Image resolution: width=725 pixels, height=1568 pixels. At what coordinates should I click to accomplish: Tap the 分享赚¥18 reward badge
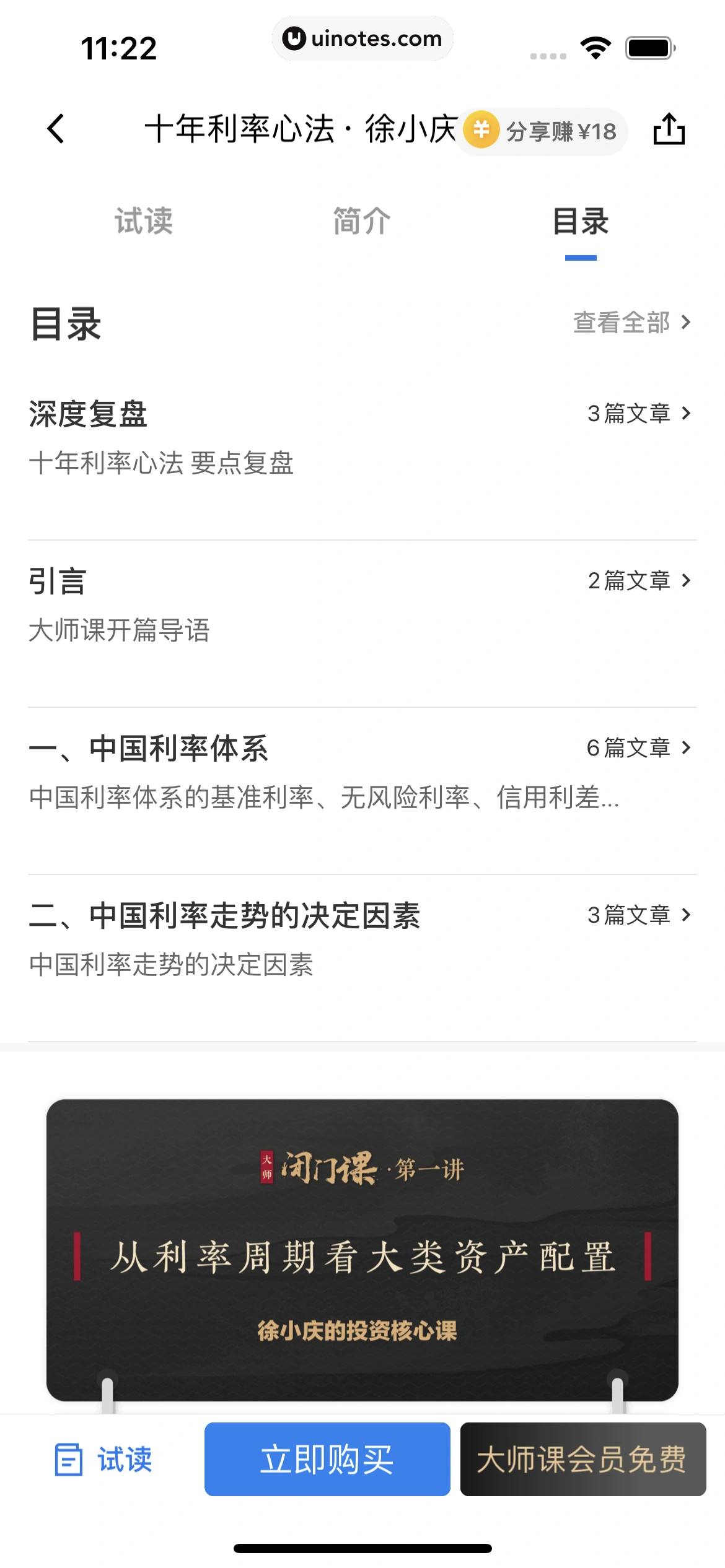560,131
